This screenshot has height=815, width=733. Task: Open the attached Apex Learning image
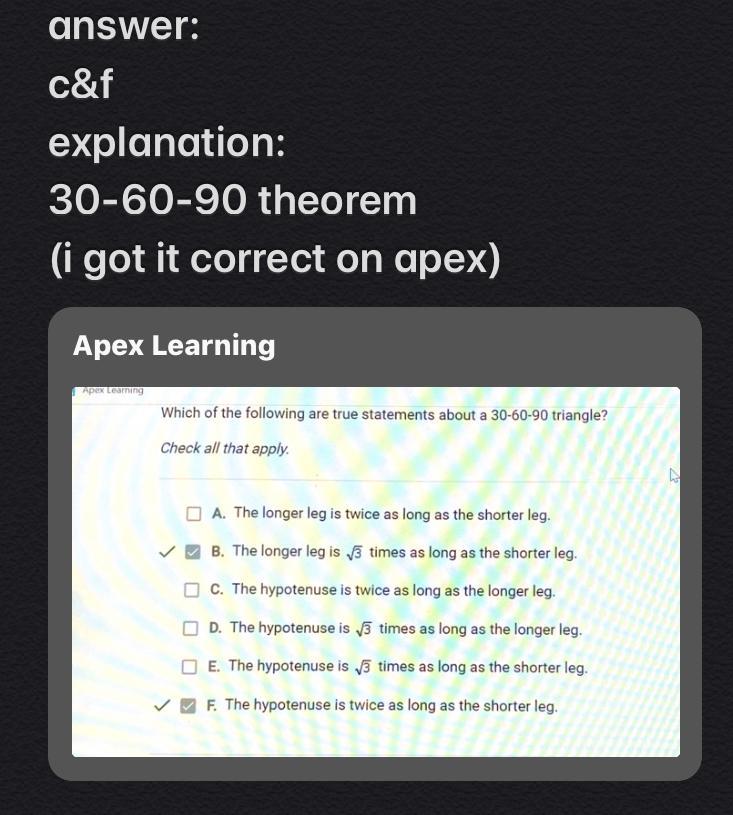(x=375, y=572)
